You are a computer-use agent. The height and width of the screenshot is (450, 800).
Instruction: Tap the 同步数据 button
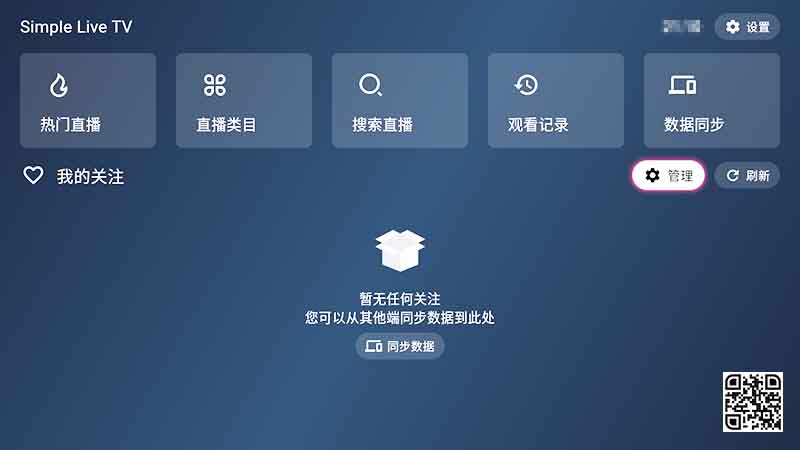point(400,346)
